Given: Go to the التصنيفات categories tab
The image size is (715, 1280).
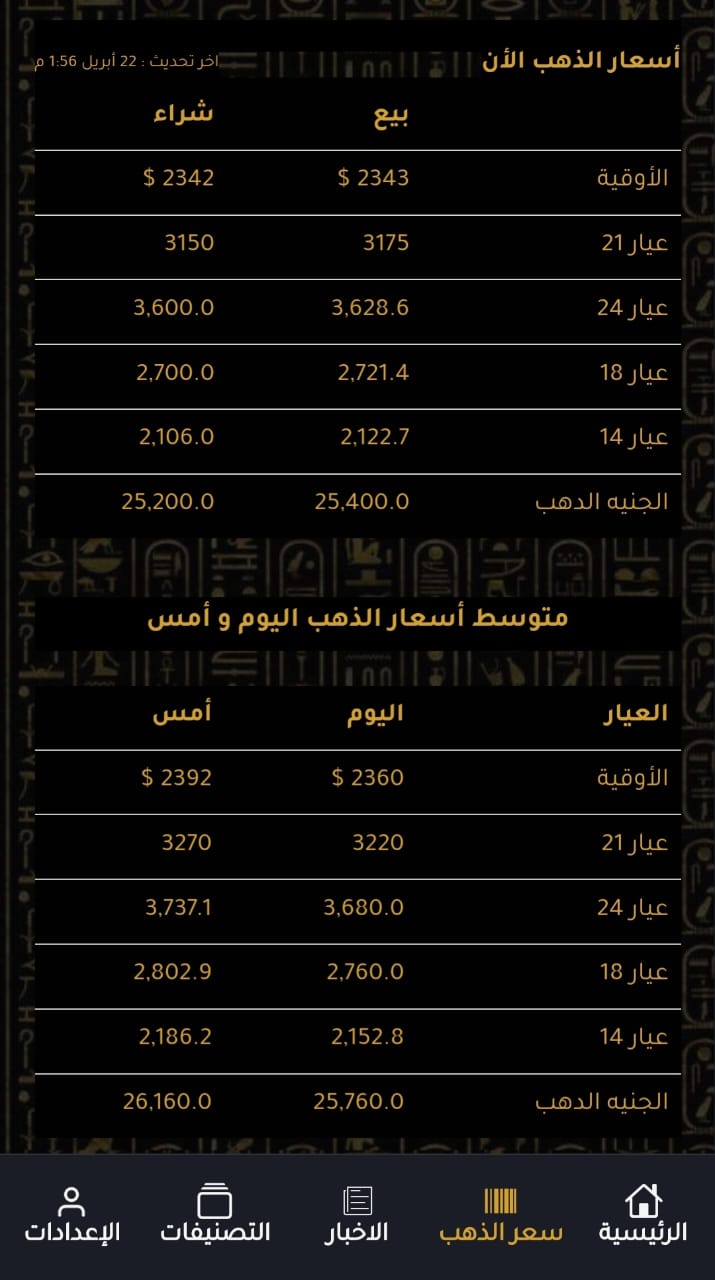Looking at the screenshot, I should pos(215,1214).
